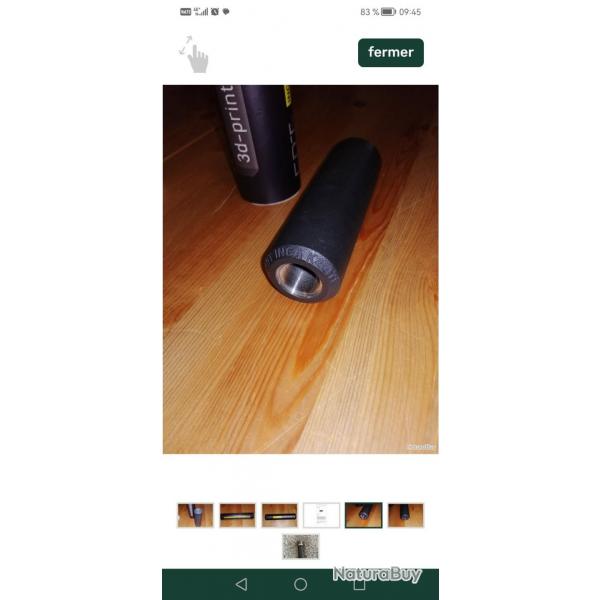This screenshot has height=600, width=600.
Task: Show the sixth thumbnail photo
Action: 405,515
